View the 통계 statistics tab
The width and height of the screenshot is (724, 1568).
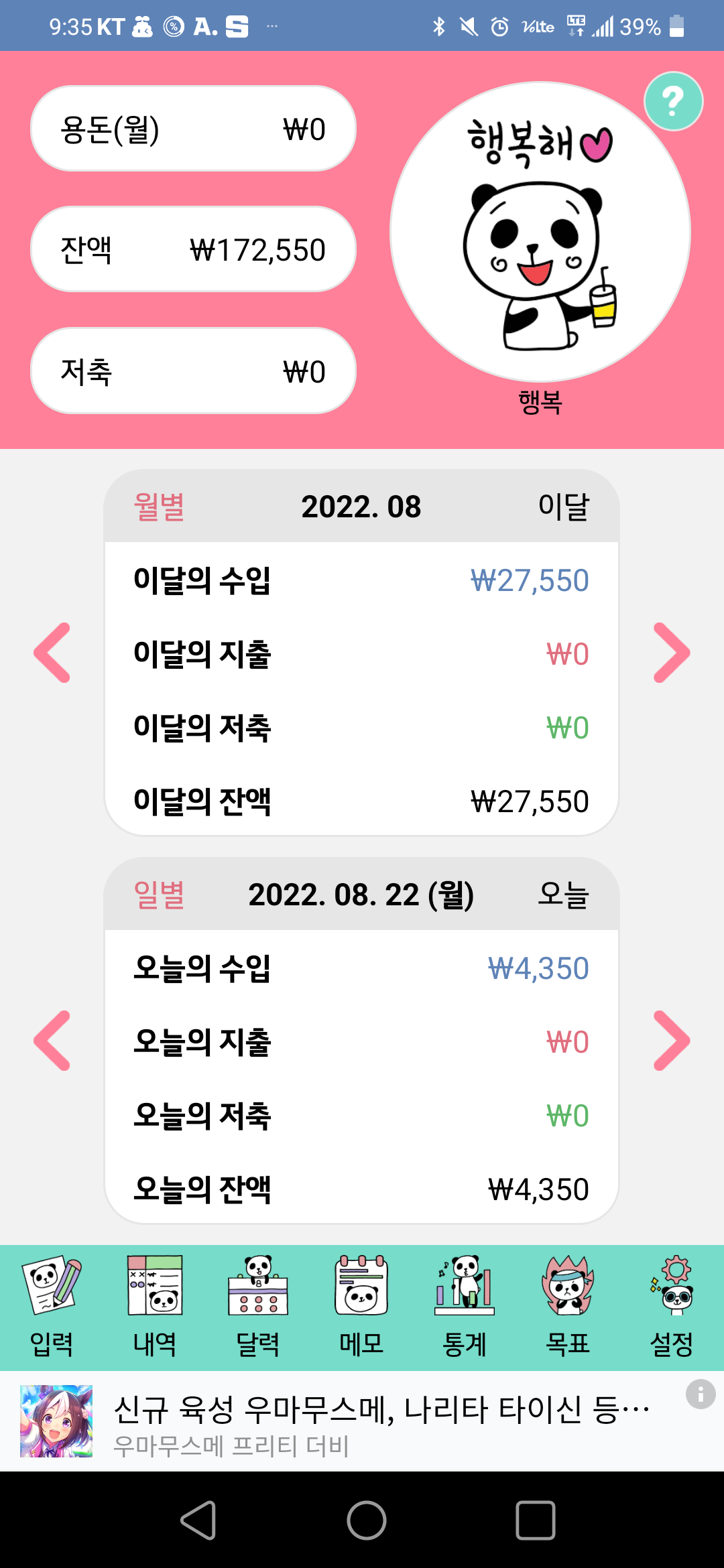(x=465, y=1307)
